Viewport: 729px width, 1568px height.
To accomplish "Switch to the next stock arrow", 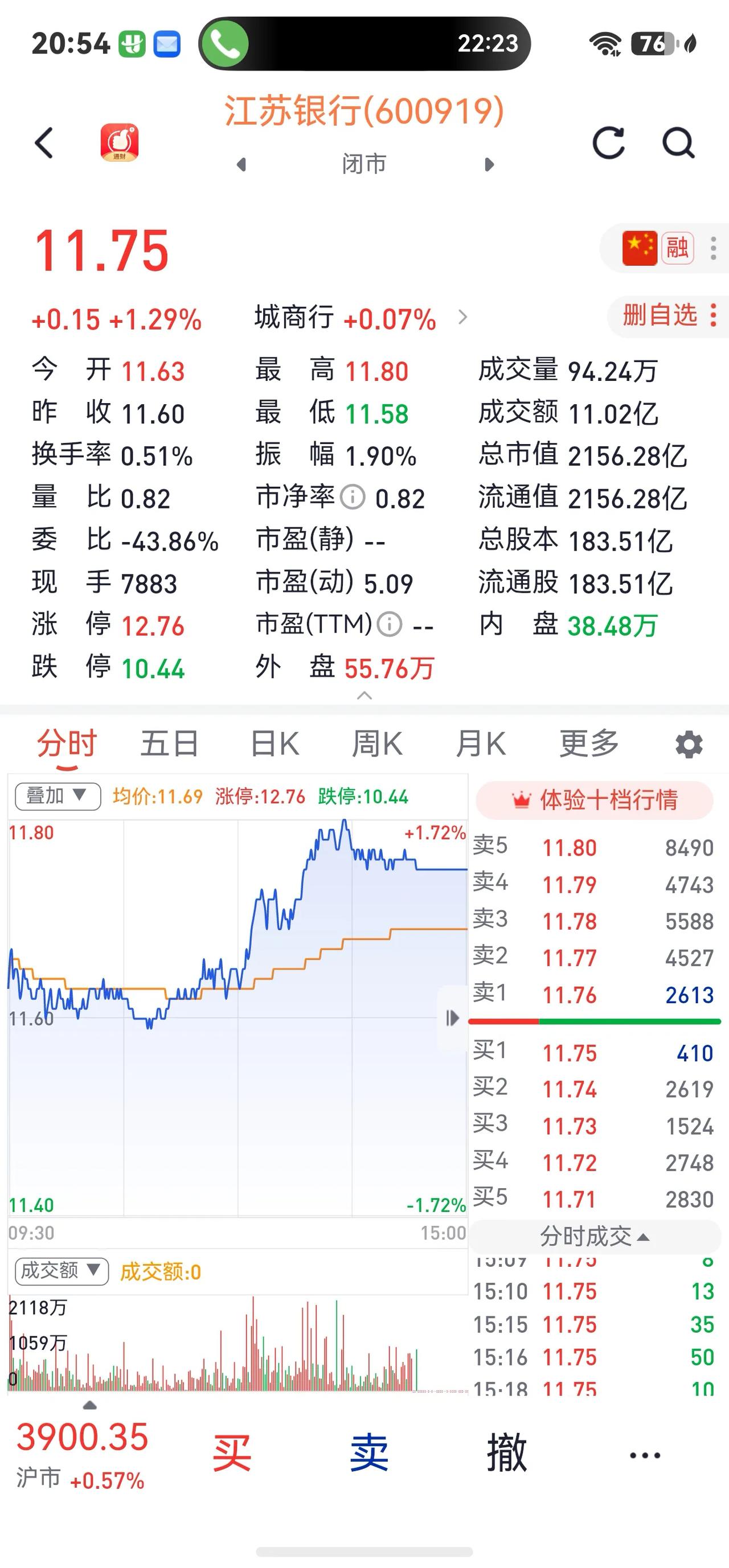I will click(489, 165).
